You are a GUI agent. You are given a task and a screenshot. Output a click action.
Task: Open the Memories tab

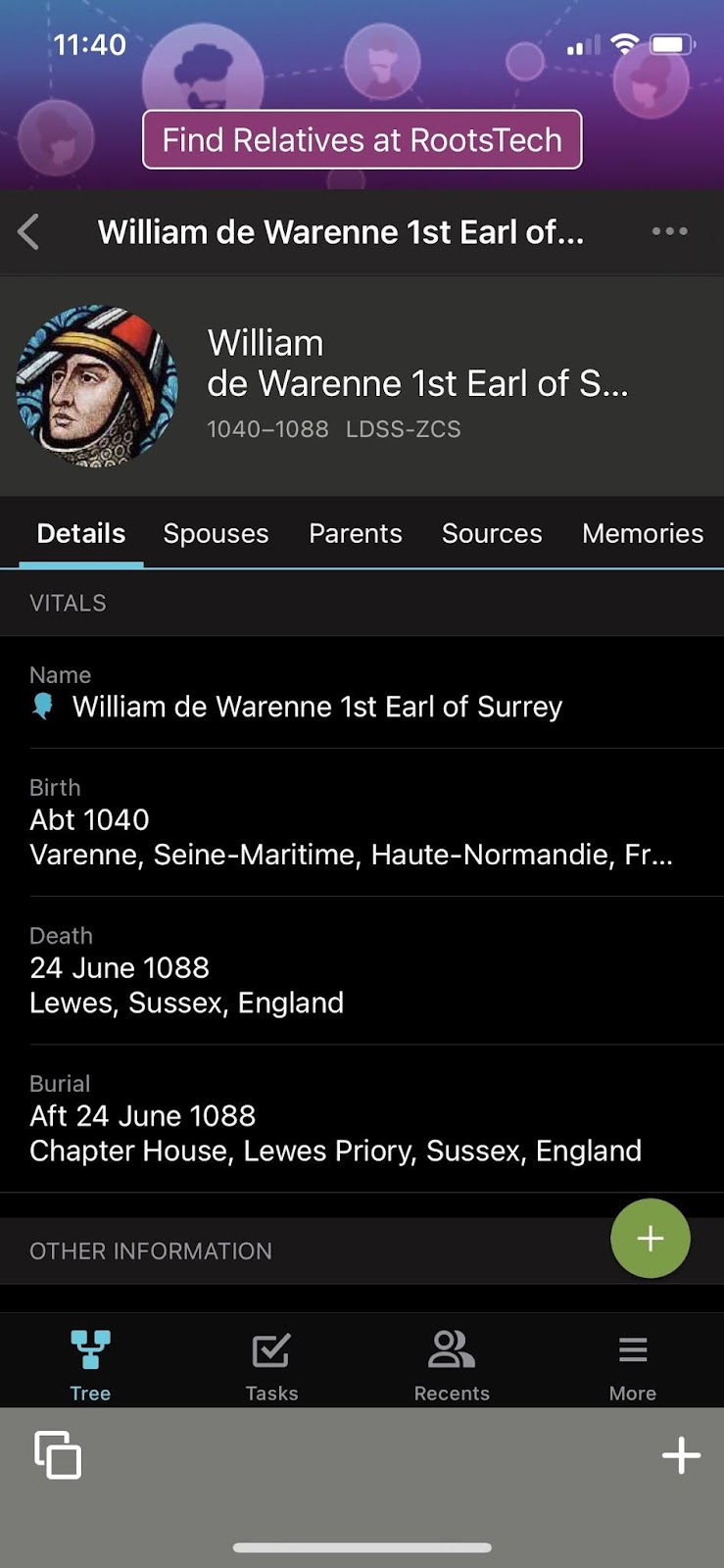click(x=642, y=533)
